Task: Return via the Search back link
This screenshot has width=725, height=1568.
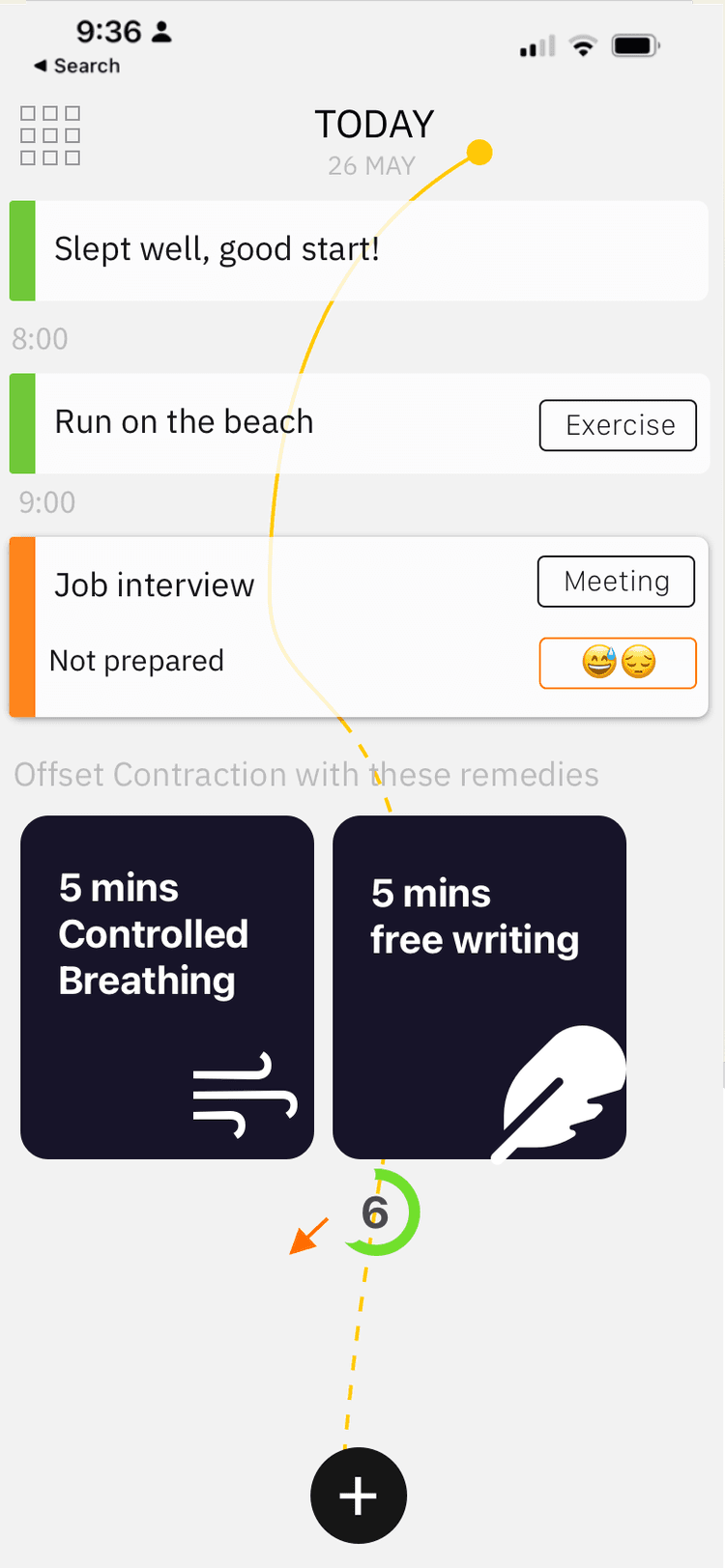Action: click(x=77, y=66)
